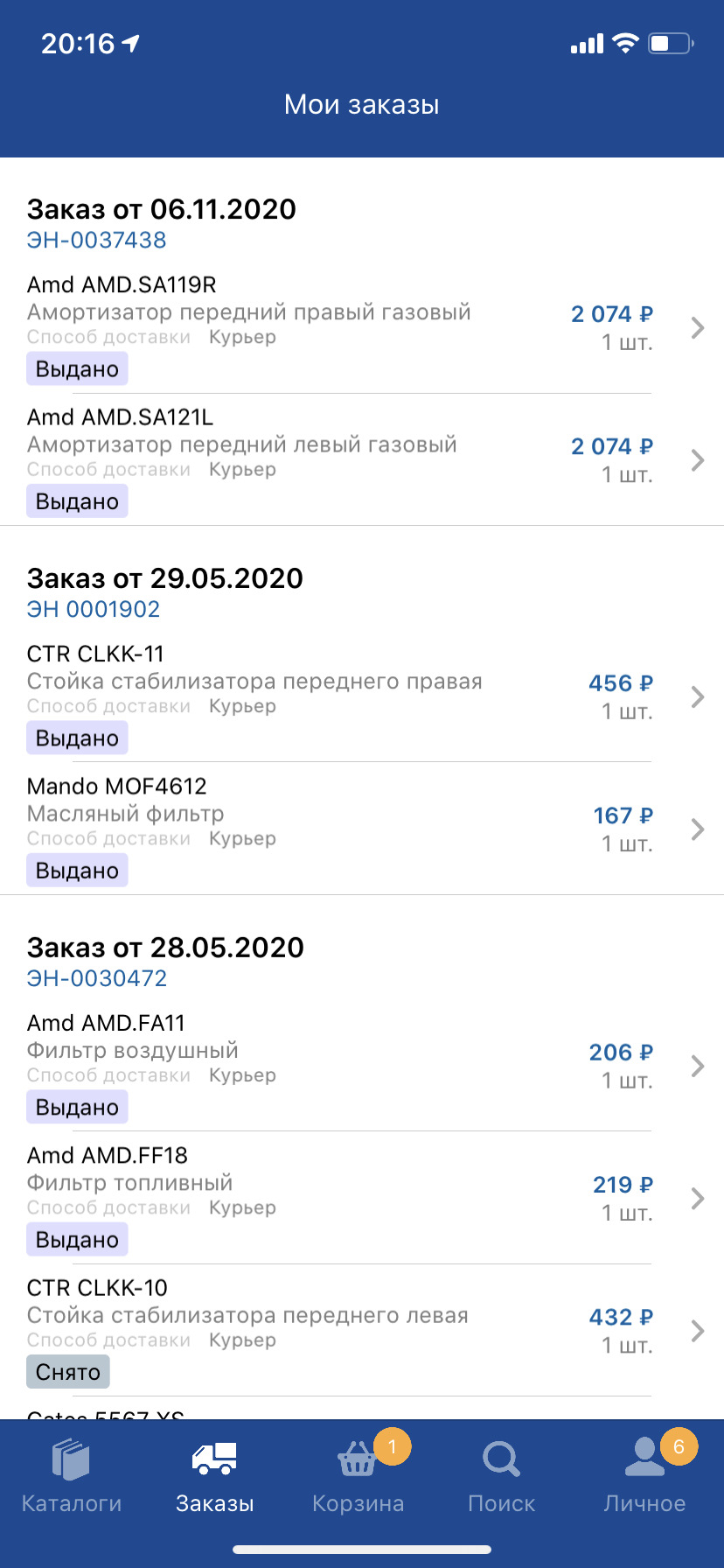Open the CTR CLKK-10 item marked Снято

pos(362,1330)
